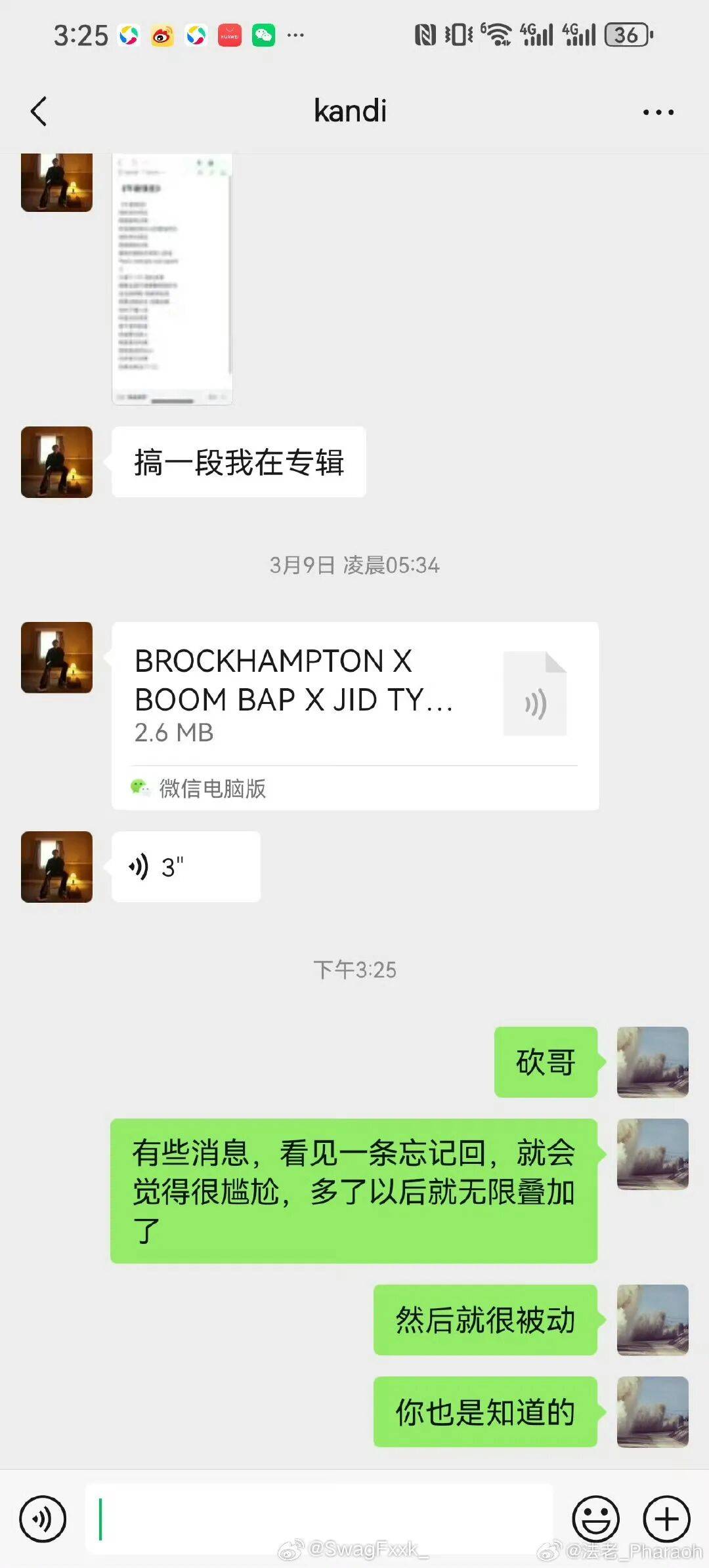Play the 3-second voice message
709x1568 pixels.
tap(186, 867)
